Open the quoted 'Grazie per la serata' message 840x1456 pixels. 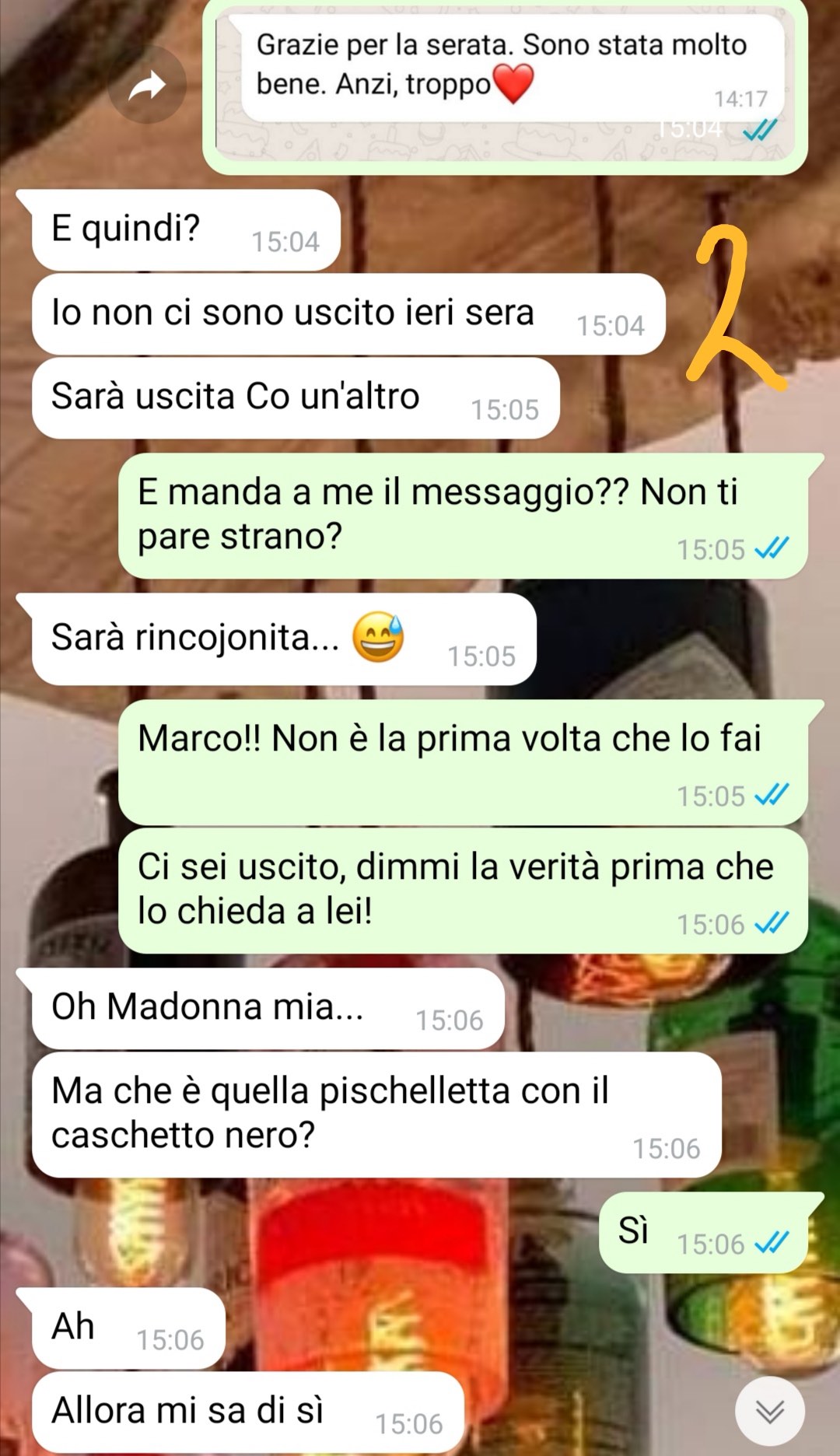tap(512, 68)
